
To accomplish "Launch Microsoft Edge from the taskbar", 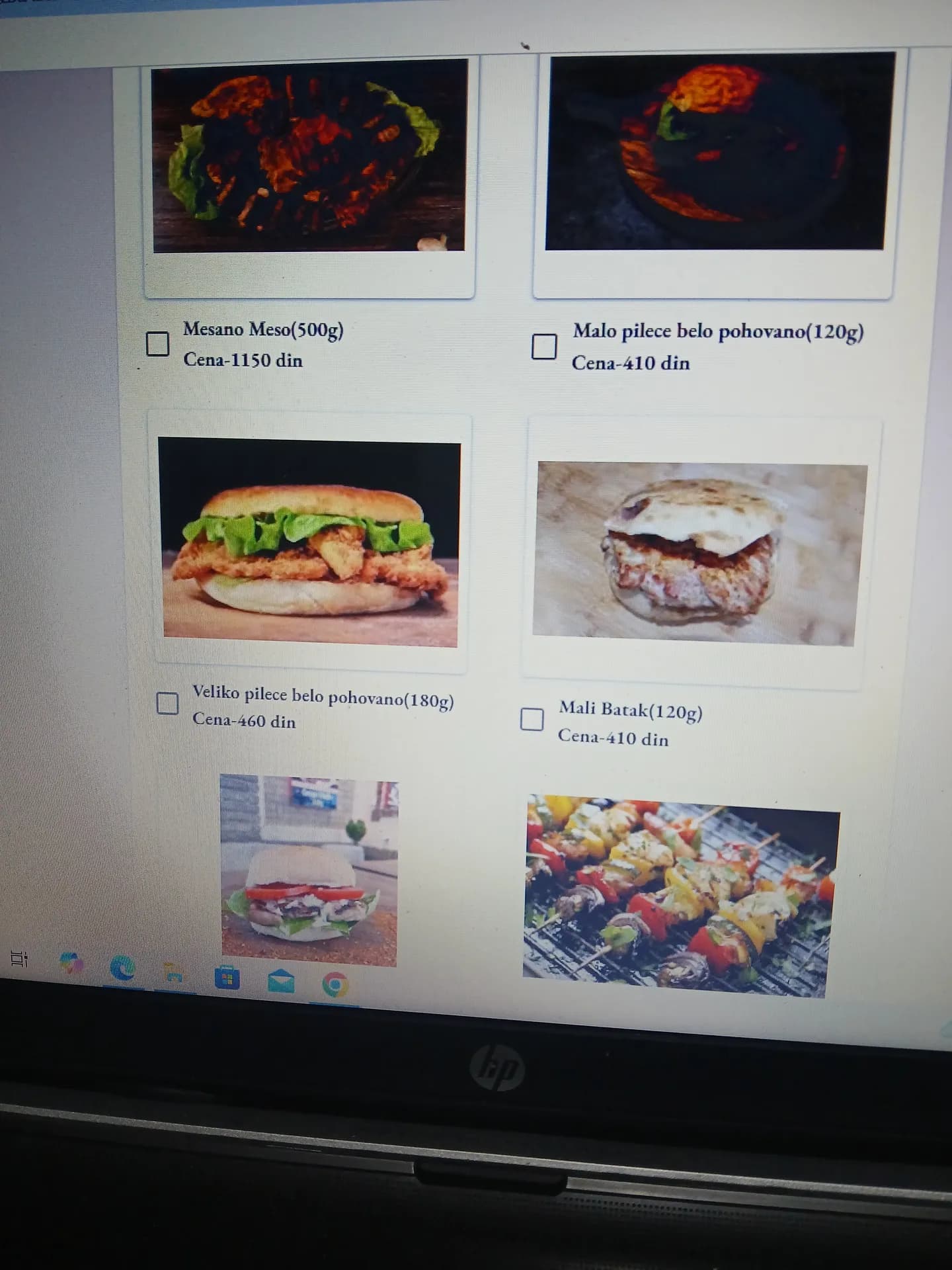I will point(122,969).
